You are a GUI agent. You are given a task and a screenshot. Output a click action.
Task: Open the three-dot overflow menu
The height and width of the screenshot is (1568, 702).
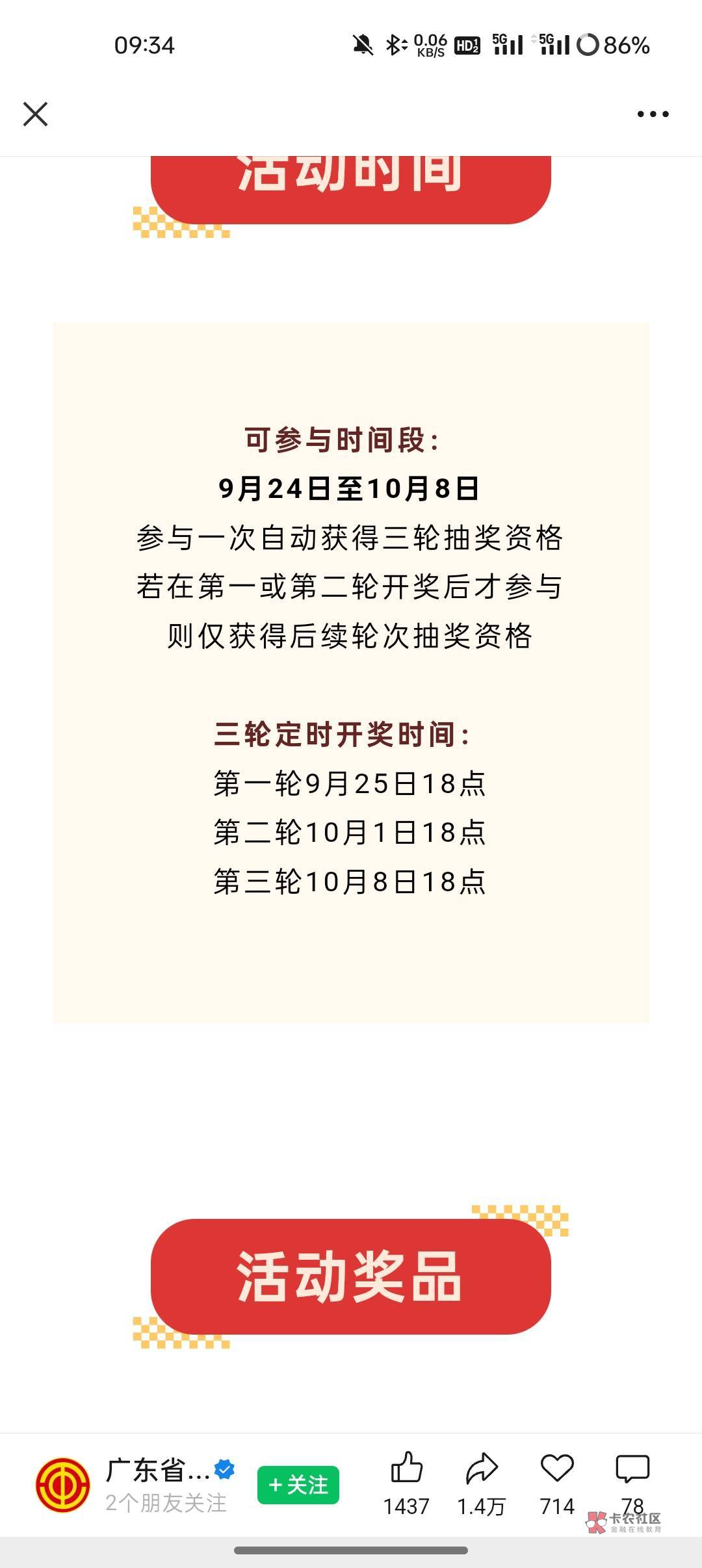pos(653,114)
